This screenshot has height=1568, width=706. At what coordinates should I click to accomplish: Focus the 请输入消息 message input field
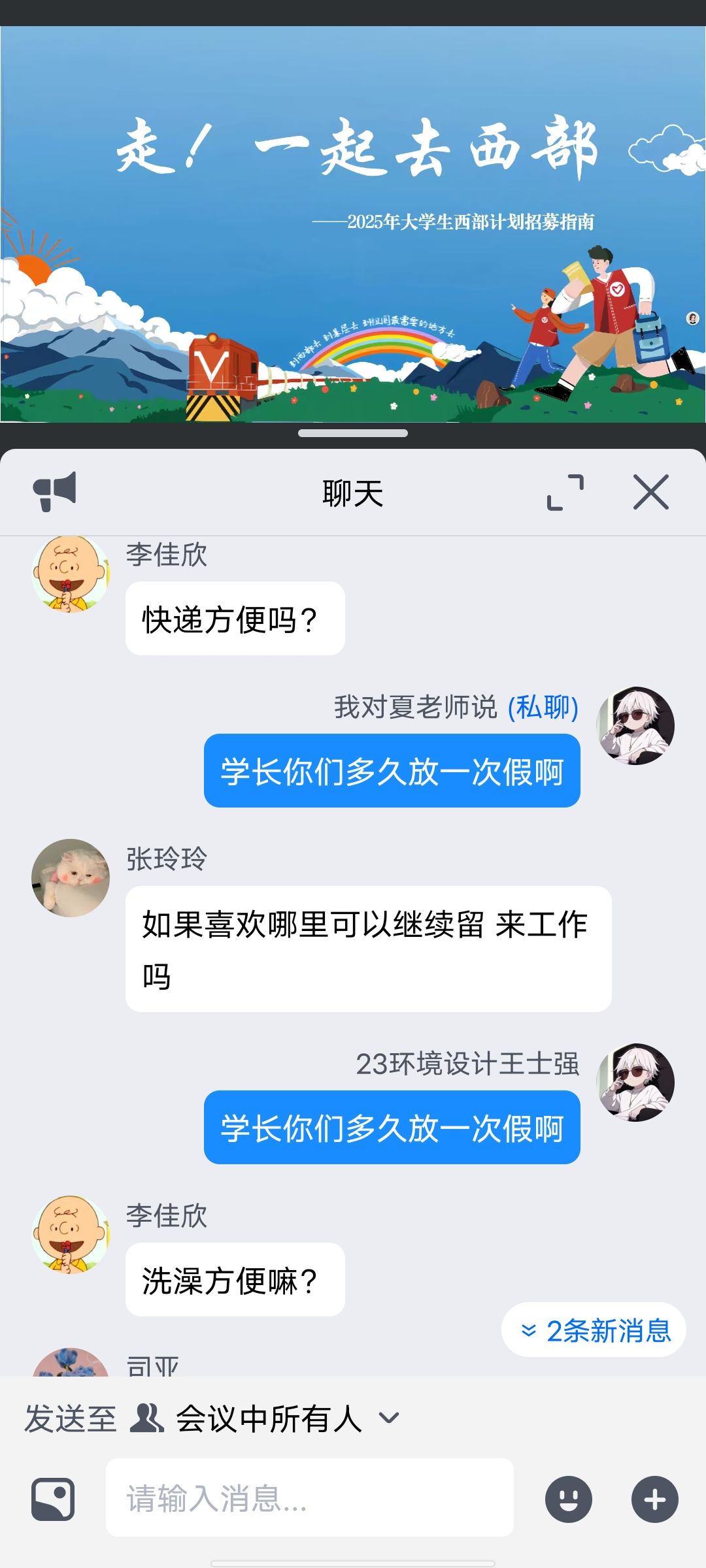(x=310, y=1498)
